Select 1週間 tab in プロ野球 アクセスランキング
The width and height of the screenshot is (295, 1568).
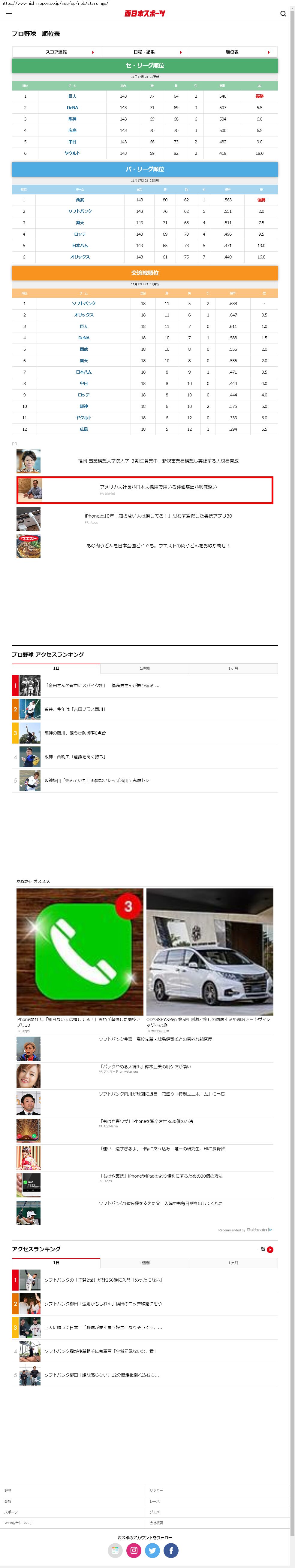(145, 668)
